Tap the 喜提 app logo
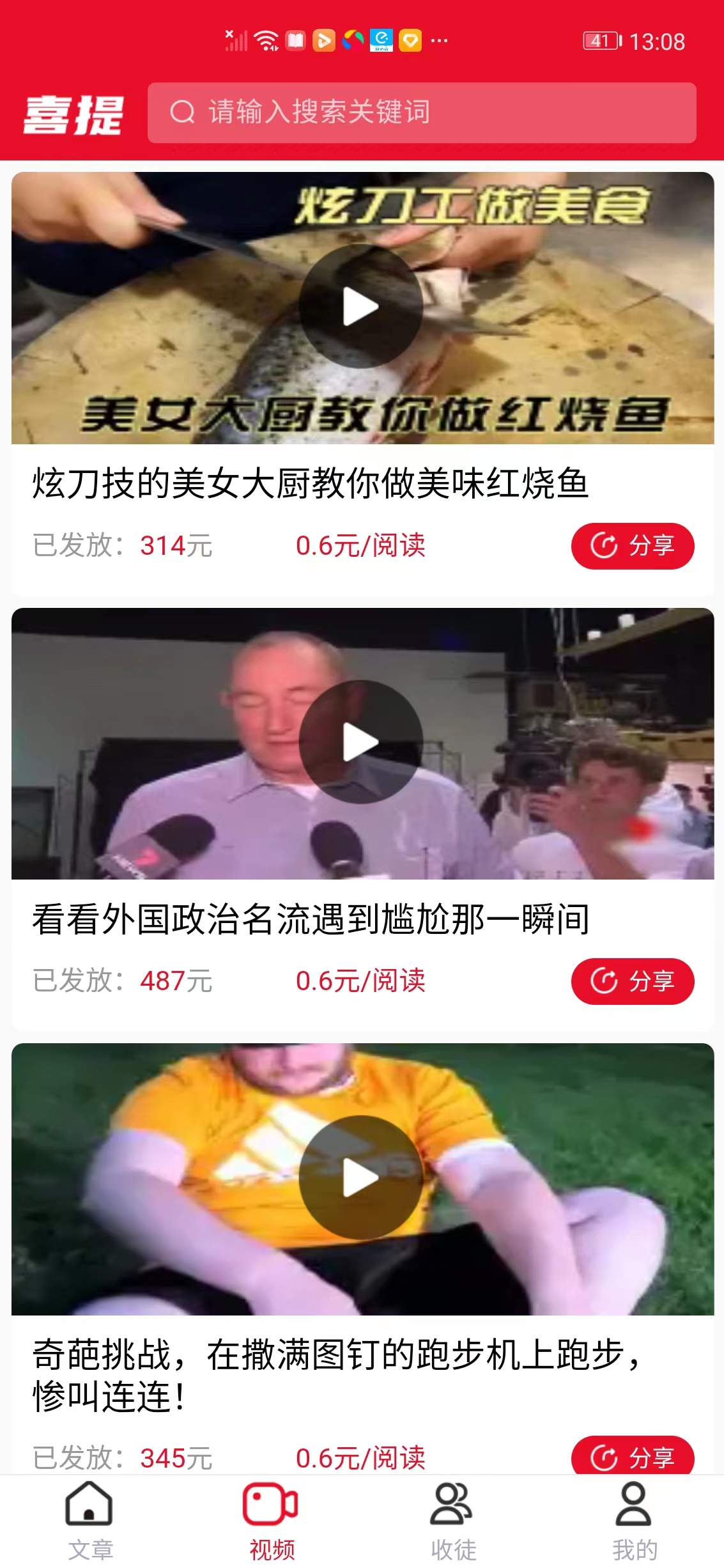Image resolution: width=724 pixels, height=1568 pixels. [75, 114]
